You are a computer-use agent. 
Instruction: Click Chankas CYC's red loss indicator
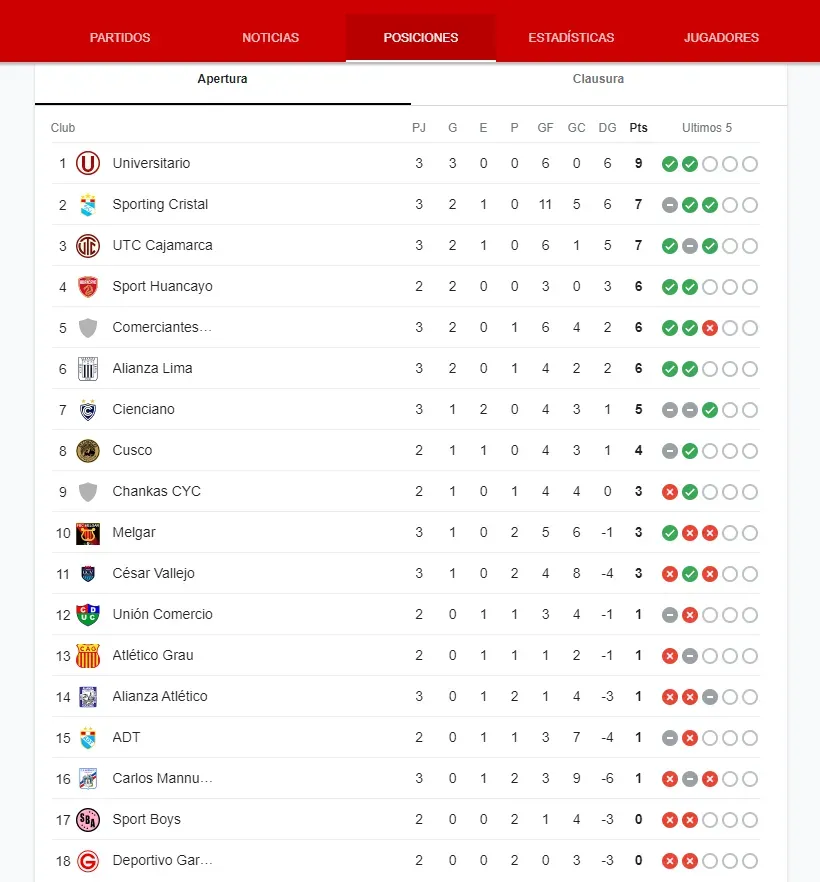click(x=669, y=491)
